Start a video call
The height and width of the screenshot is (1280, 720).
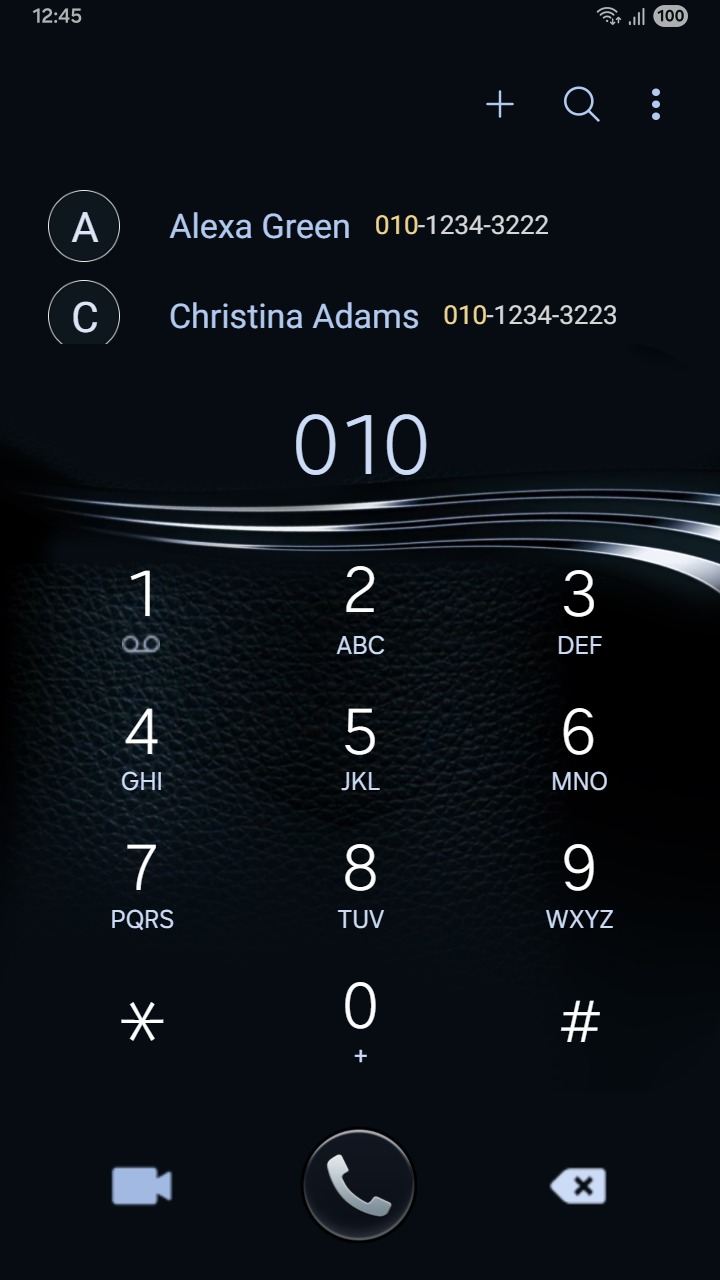click(x=142, y=1187)
